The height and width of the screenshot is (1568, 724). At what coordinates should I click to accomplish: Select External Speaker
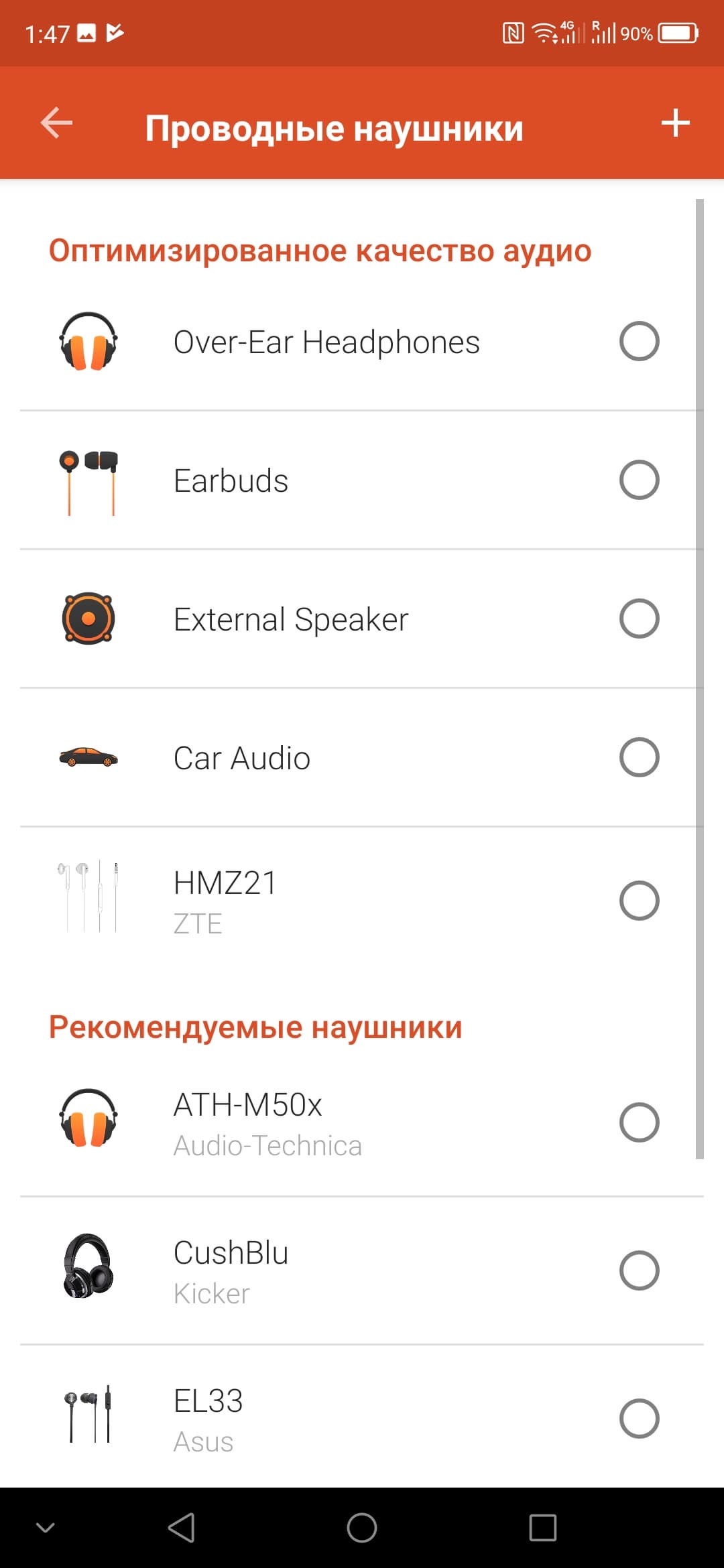639,618
